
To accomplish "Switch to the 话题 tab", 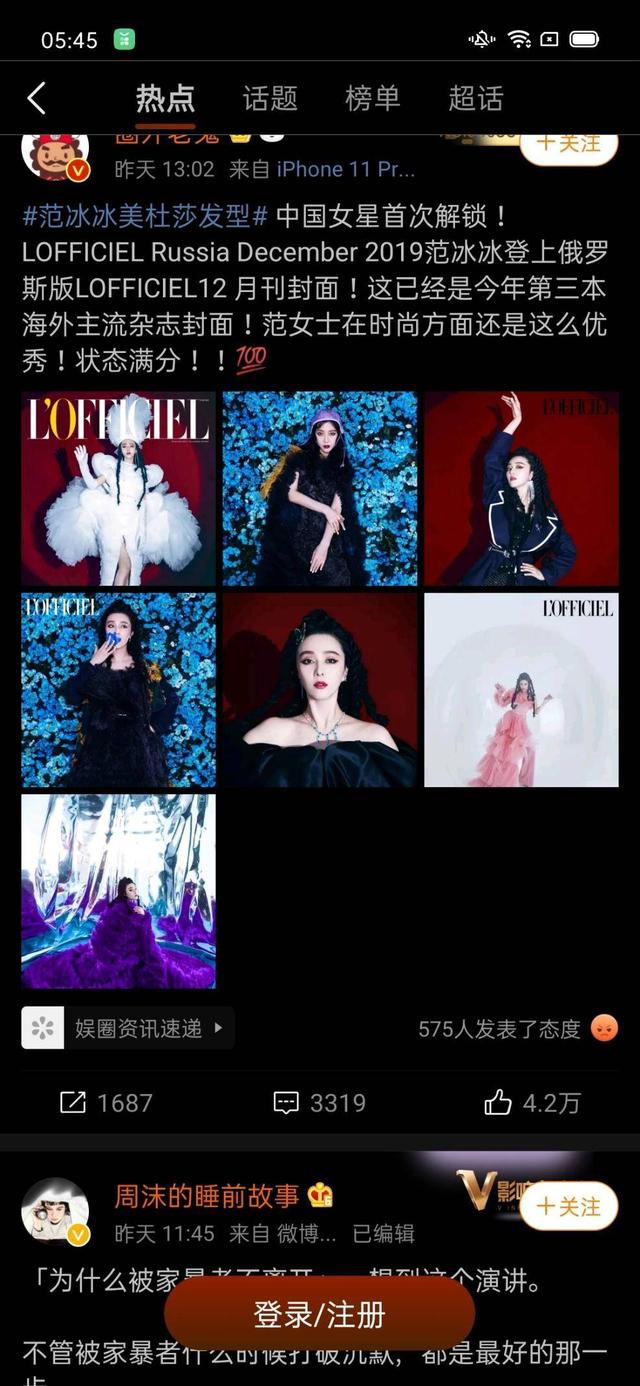I will (270, 98).
